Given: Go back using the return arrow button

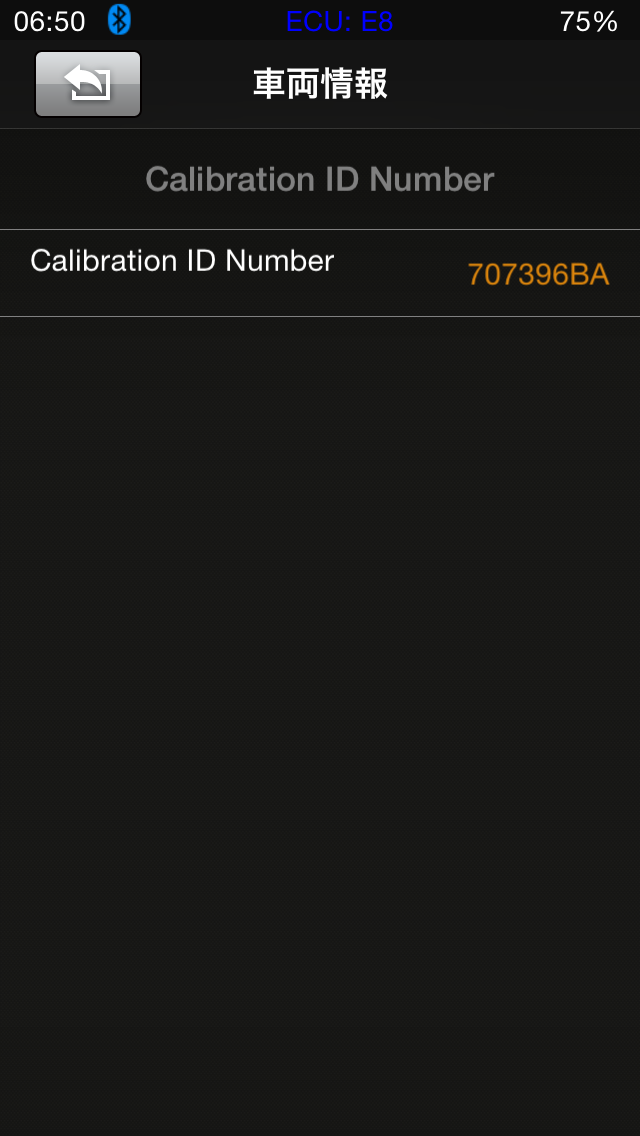Looking at the screenshot, I should tap(88, 85).
